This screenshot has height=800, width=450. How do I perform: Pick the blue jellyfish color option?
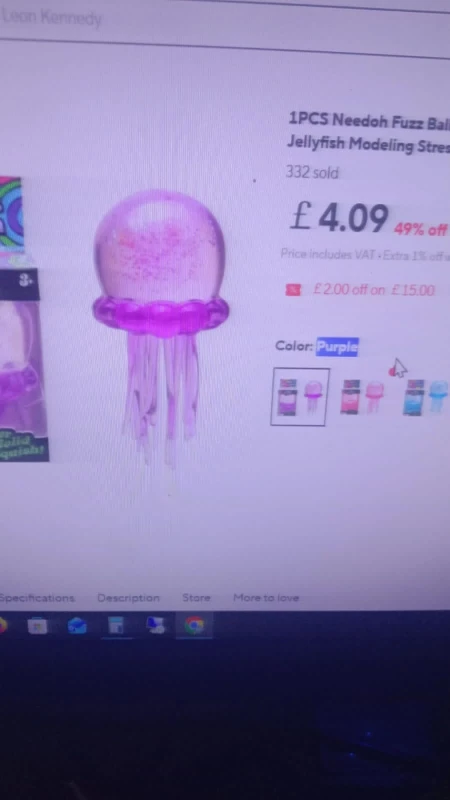point(427,397)
